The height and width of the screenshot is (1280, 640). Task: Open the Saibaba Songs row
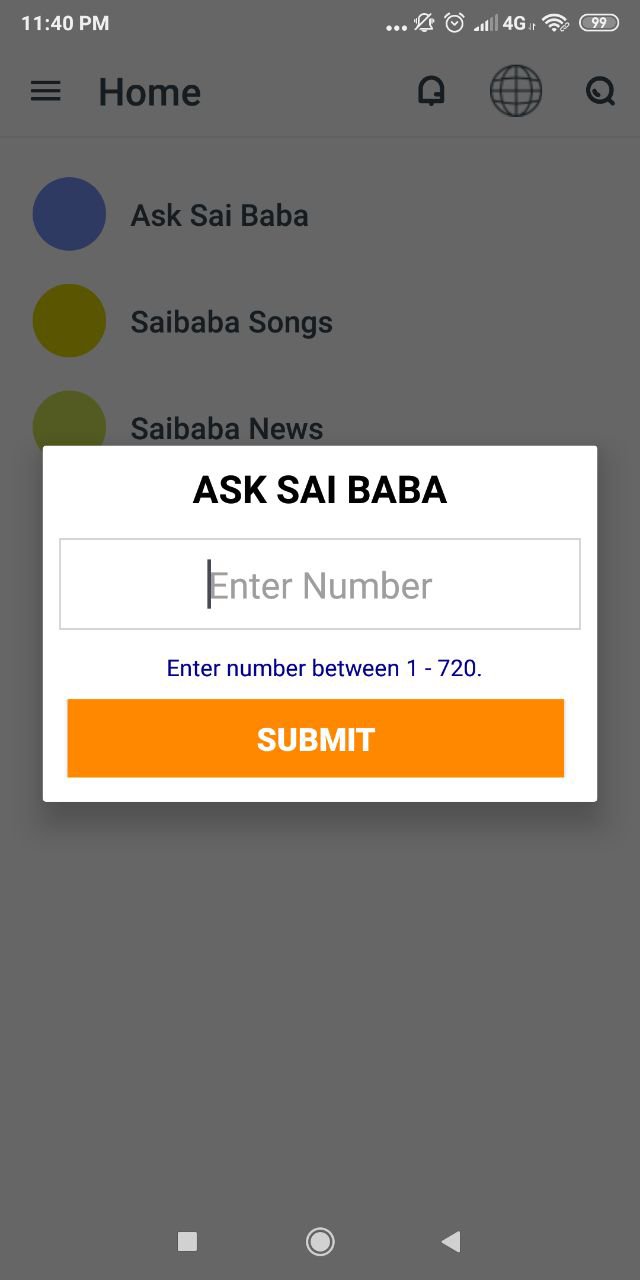tap(231, 322)
